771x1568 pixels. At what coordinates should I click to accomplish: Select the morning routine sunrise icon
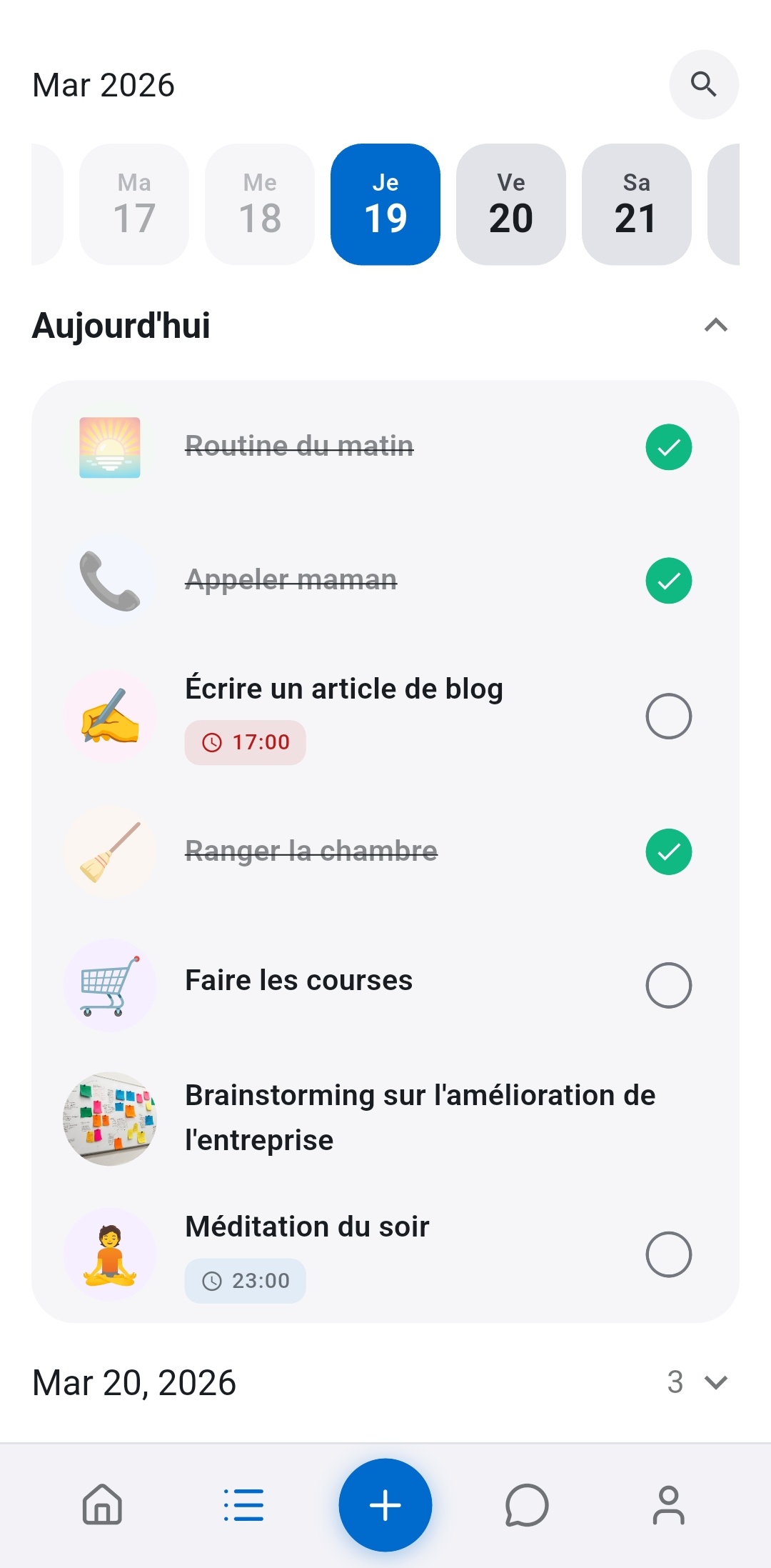click(x=109, y=446)
